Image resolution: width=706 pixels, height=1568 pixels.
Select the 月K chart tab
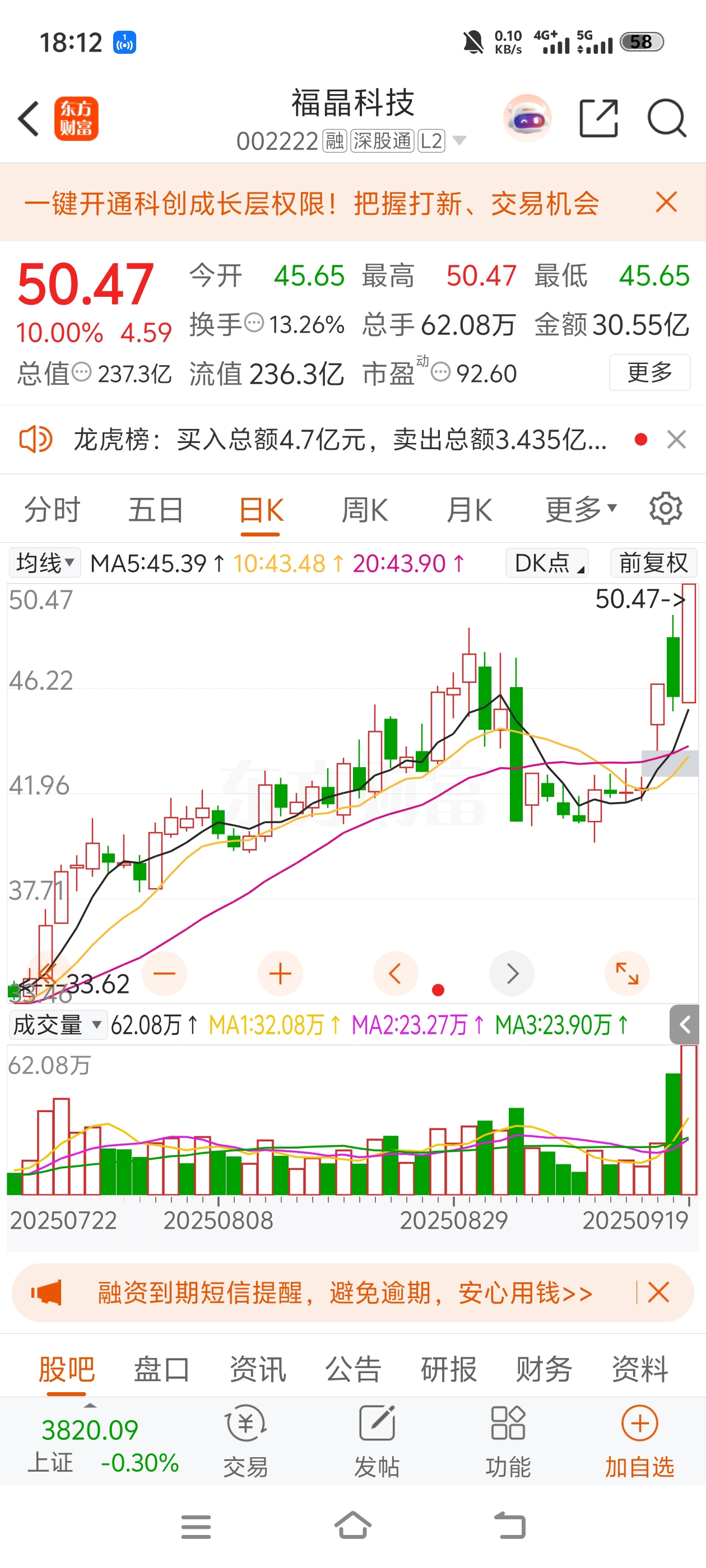(469, 510)
